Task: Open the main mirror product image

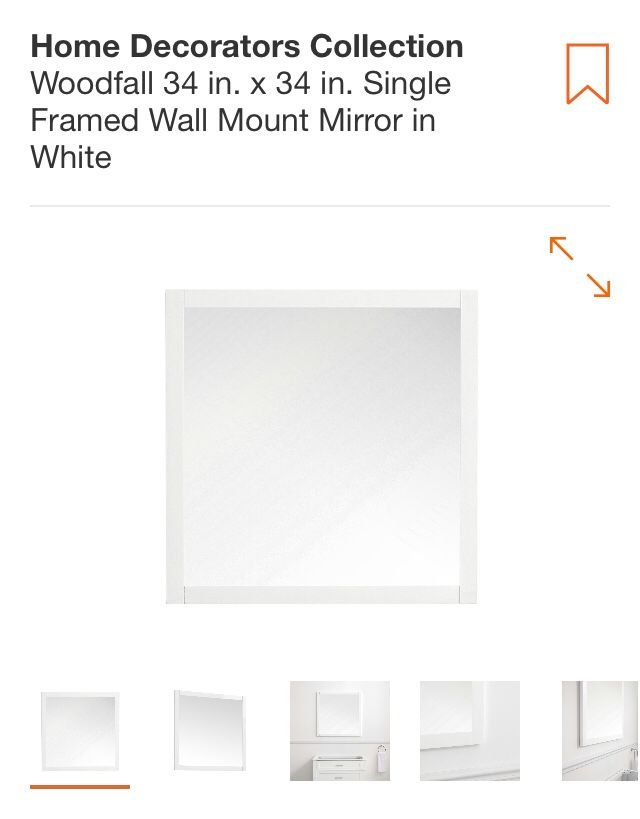Action: pyautogui.click(x=321, y=447)
